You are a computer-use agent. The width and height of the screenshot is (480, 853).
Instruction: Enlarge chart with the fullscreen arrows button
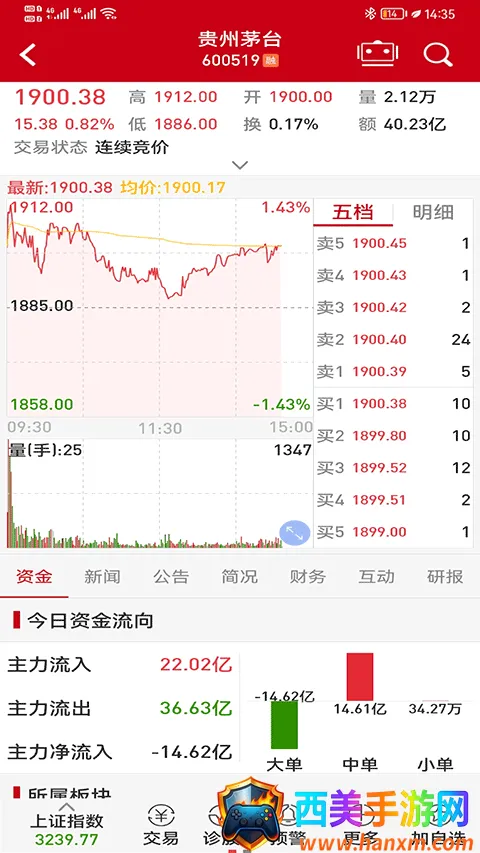294,533
